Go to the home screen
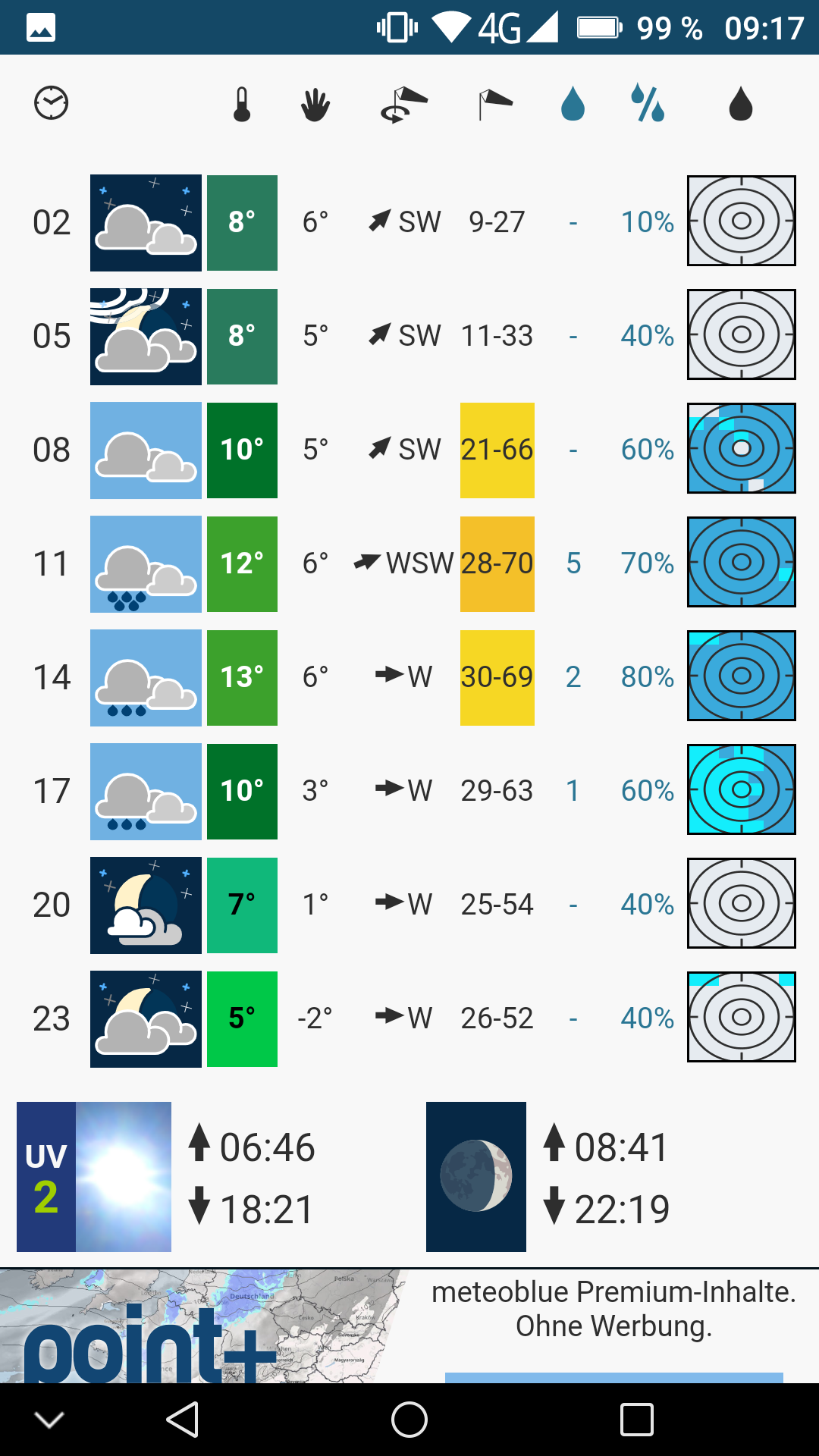This screenshot has width=819, height=1456. point(409,1420)
